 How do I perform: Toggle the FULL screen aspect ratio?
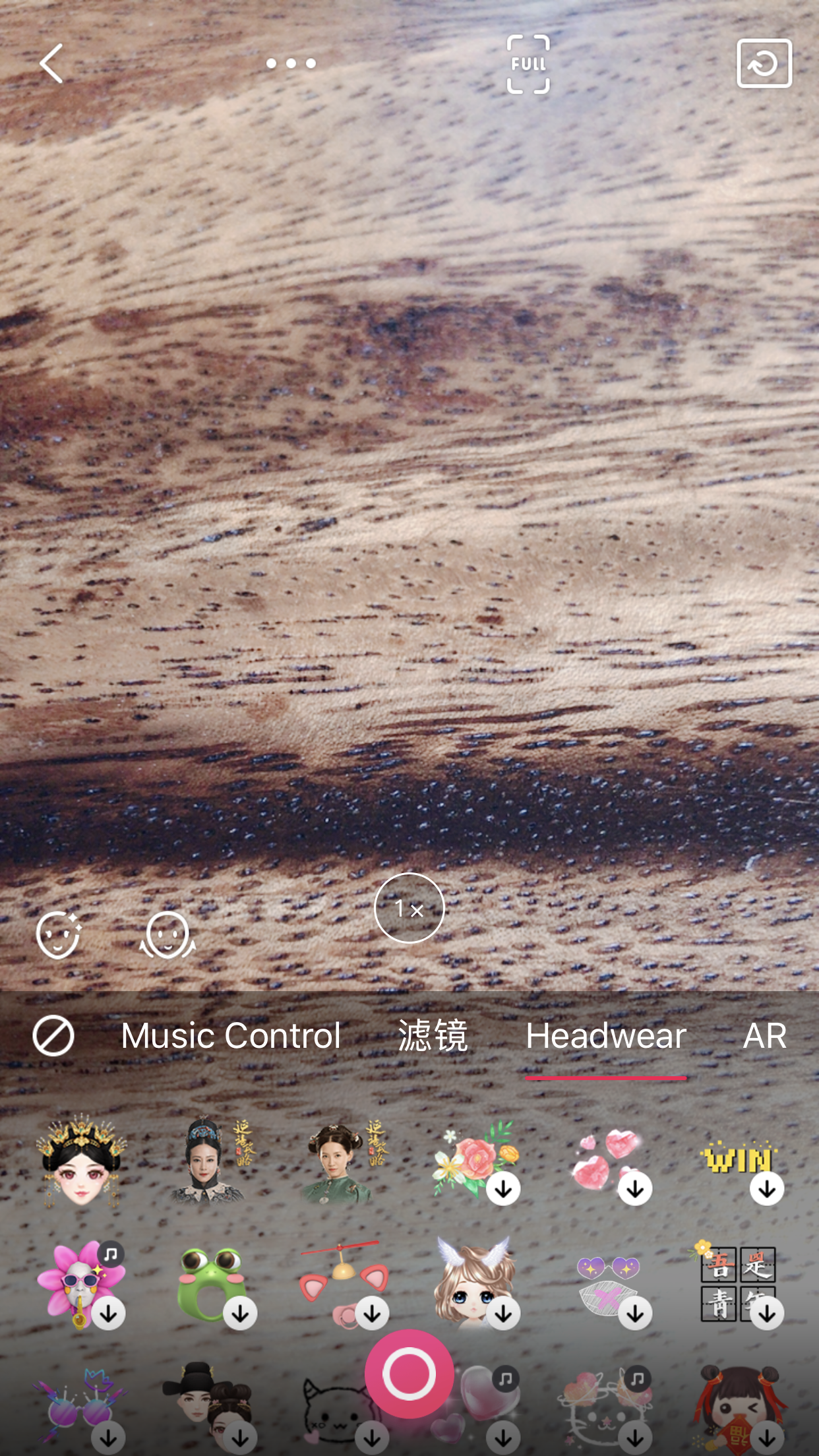coord(528,64)
